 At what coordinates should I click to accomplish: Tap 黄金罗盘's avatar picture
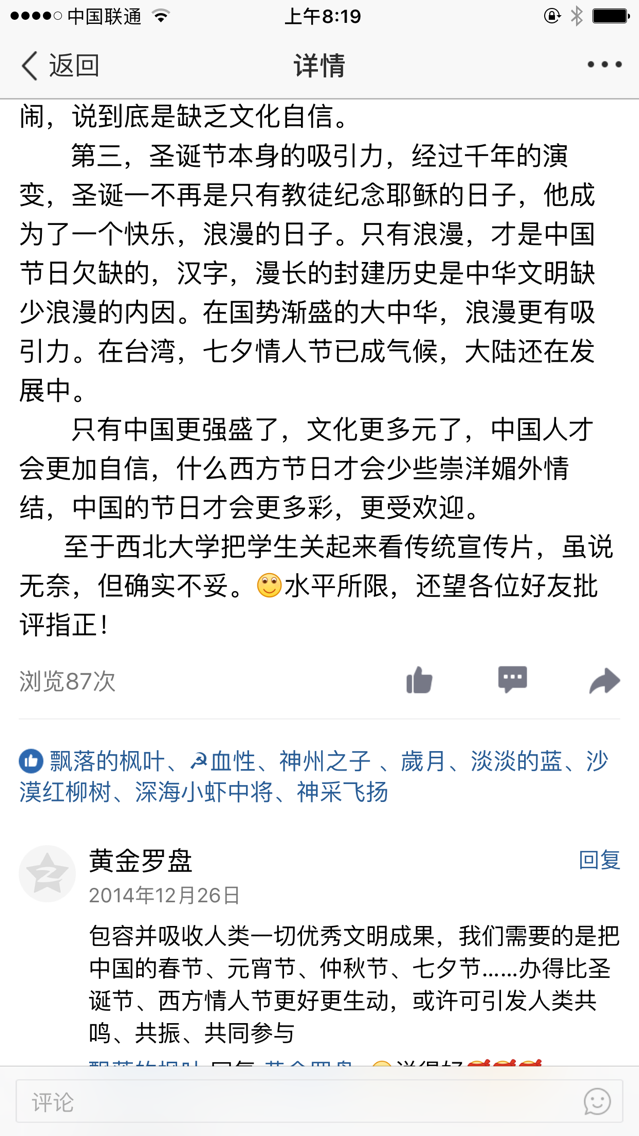47,874
